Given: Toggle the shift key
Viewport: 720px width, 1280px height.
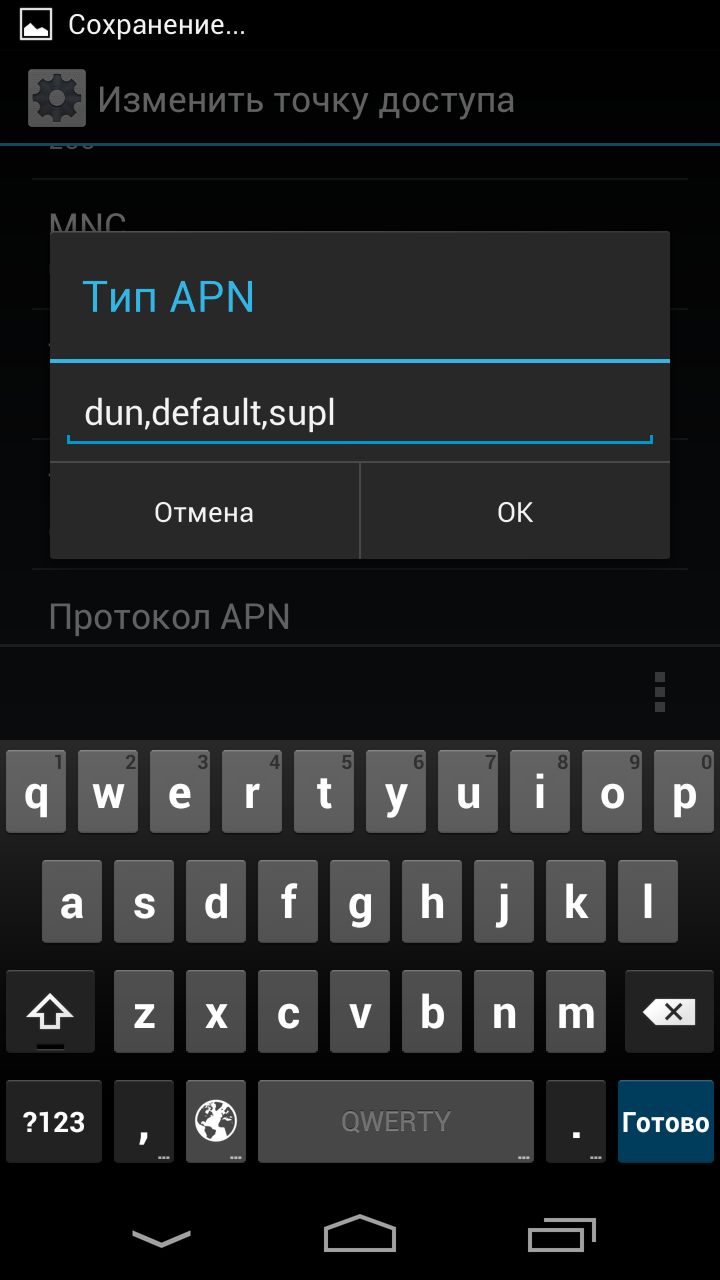Looking at the screenshot, I should 51,1013.
